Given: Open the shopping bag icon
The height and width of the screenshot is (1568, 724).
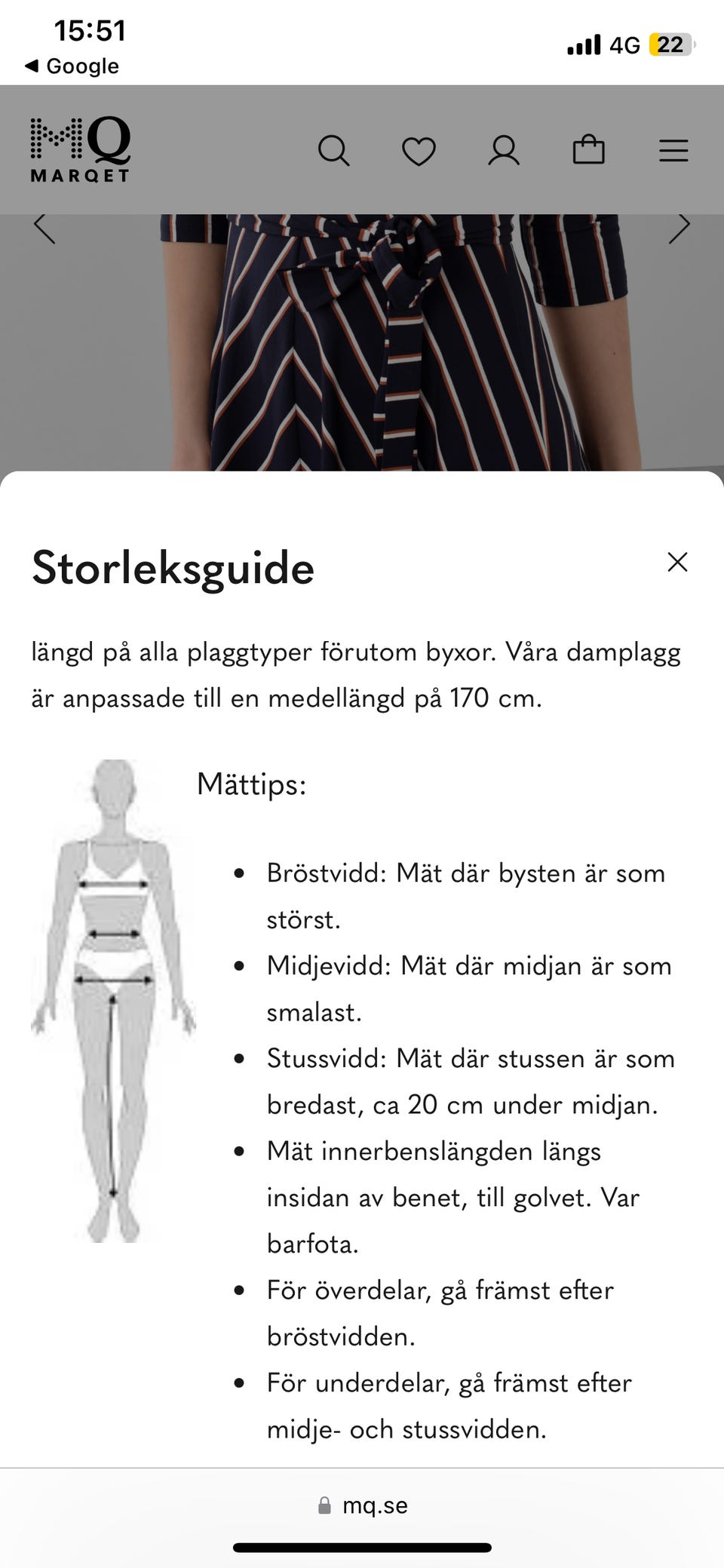Looking at the screenshot, I should pyautogui.click(x=591, y=150).
